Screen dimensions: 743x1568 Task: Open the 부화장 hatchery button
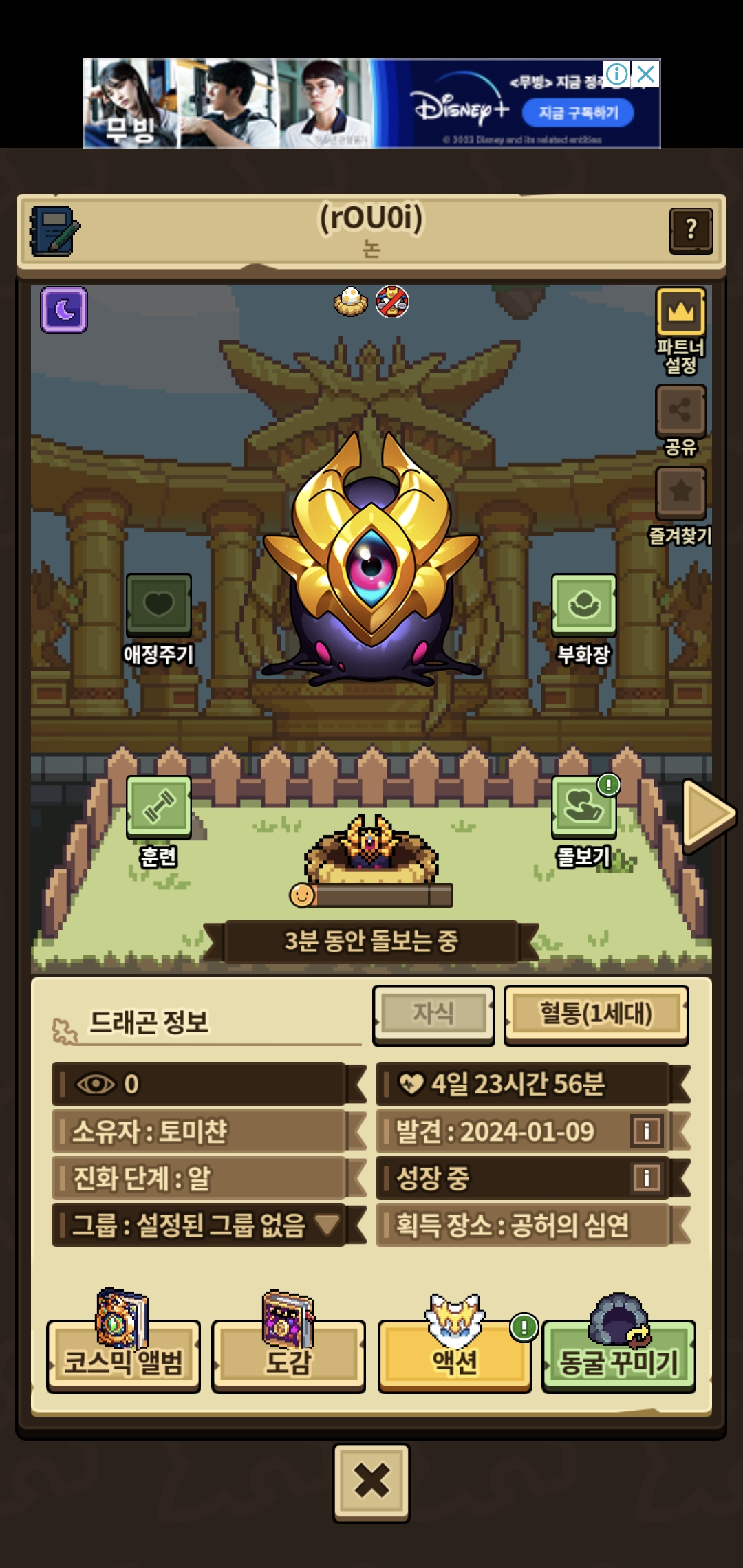click(583, 619)
